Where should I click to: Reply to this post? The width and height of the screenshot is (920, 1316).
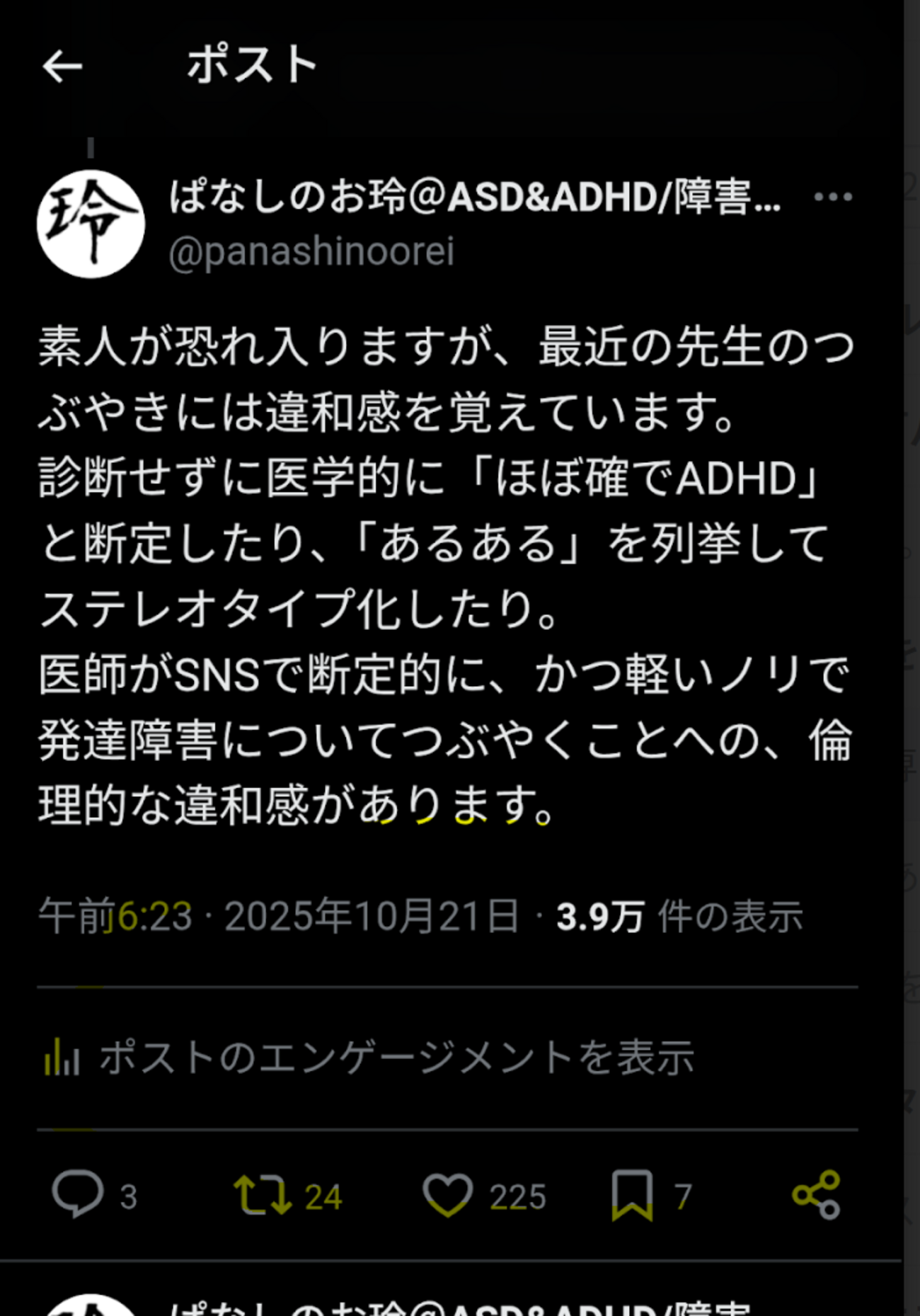78,1195
